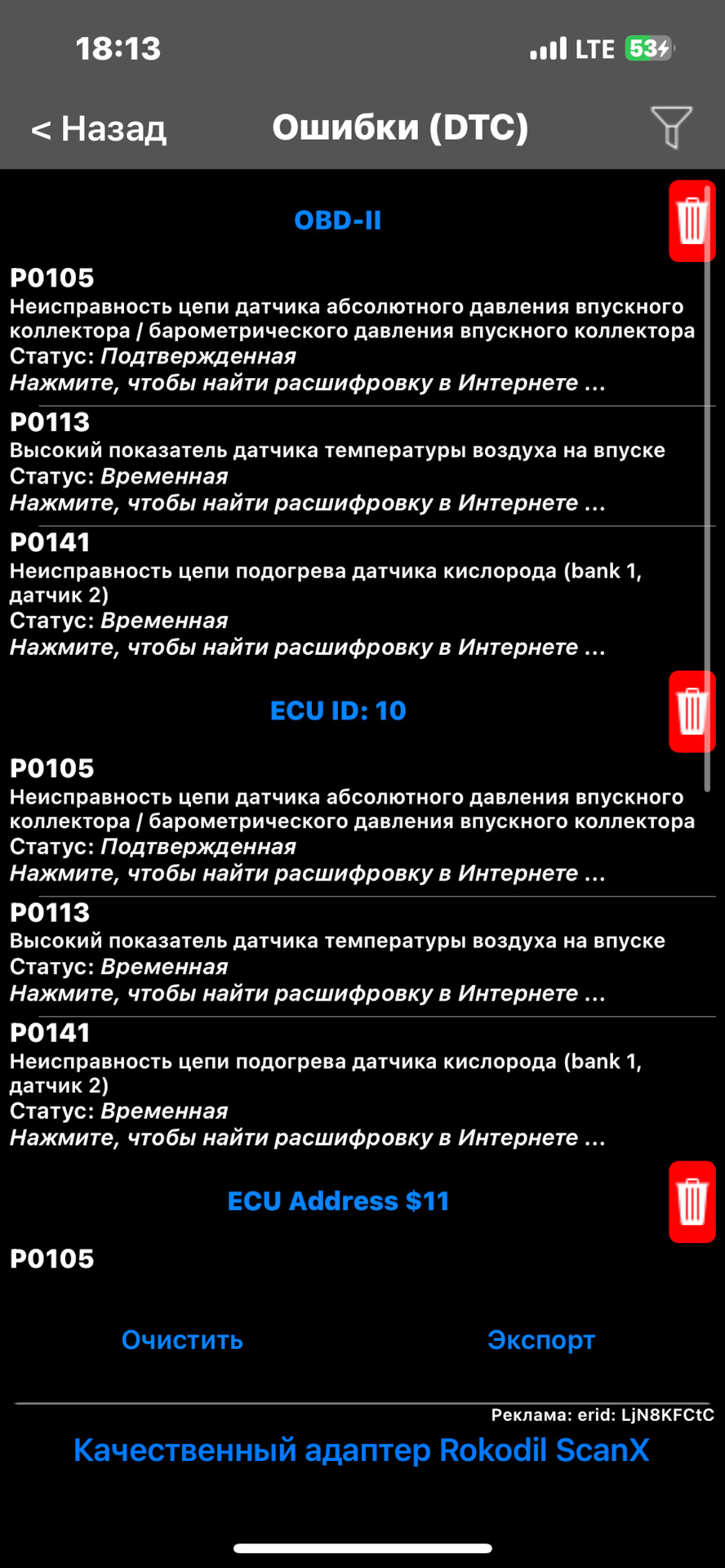Open P0105 error under ECU ID: 10
This screenshot has width=725, height=1568.
click(358, 821)
